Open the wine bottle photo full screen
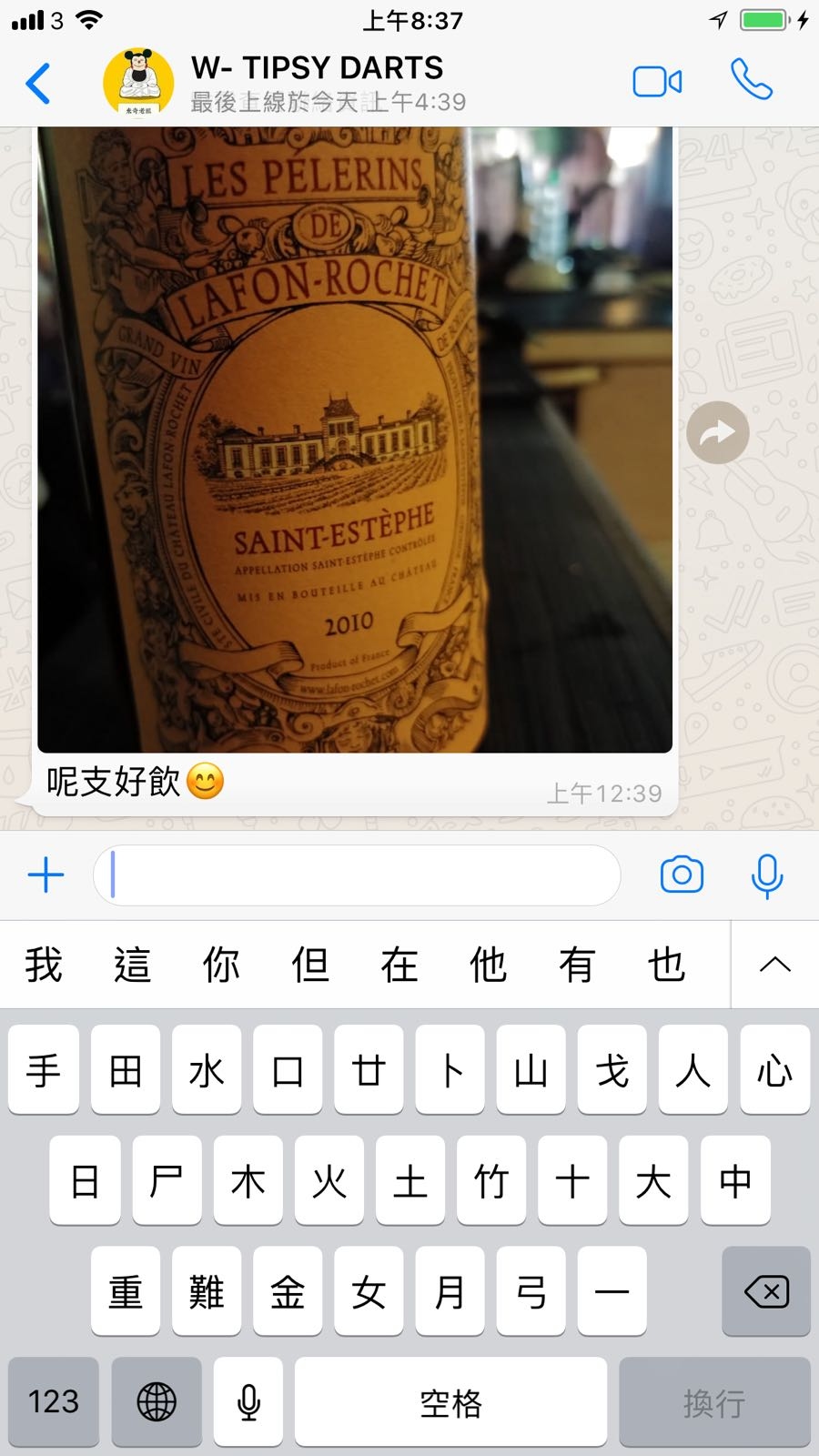Image resolution: width=819 pixels, height=1456 pixels. click(x=355, y=440)
